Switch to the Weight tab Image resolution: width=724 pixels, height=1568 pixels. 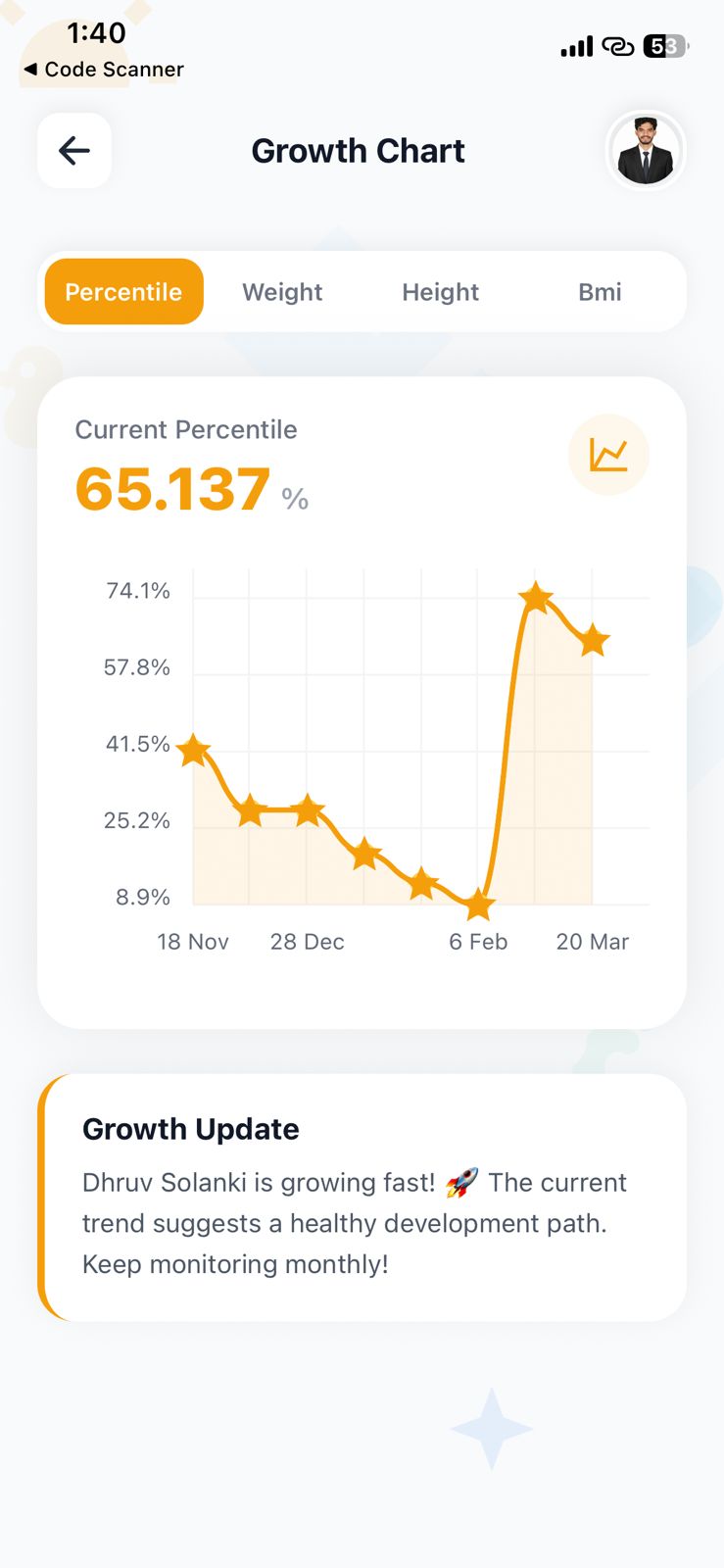click(282, 291)
